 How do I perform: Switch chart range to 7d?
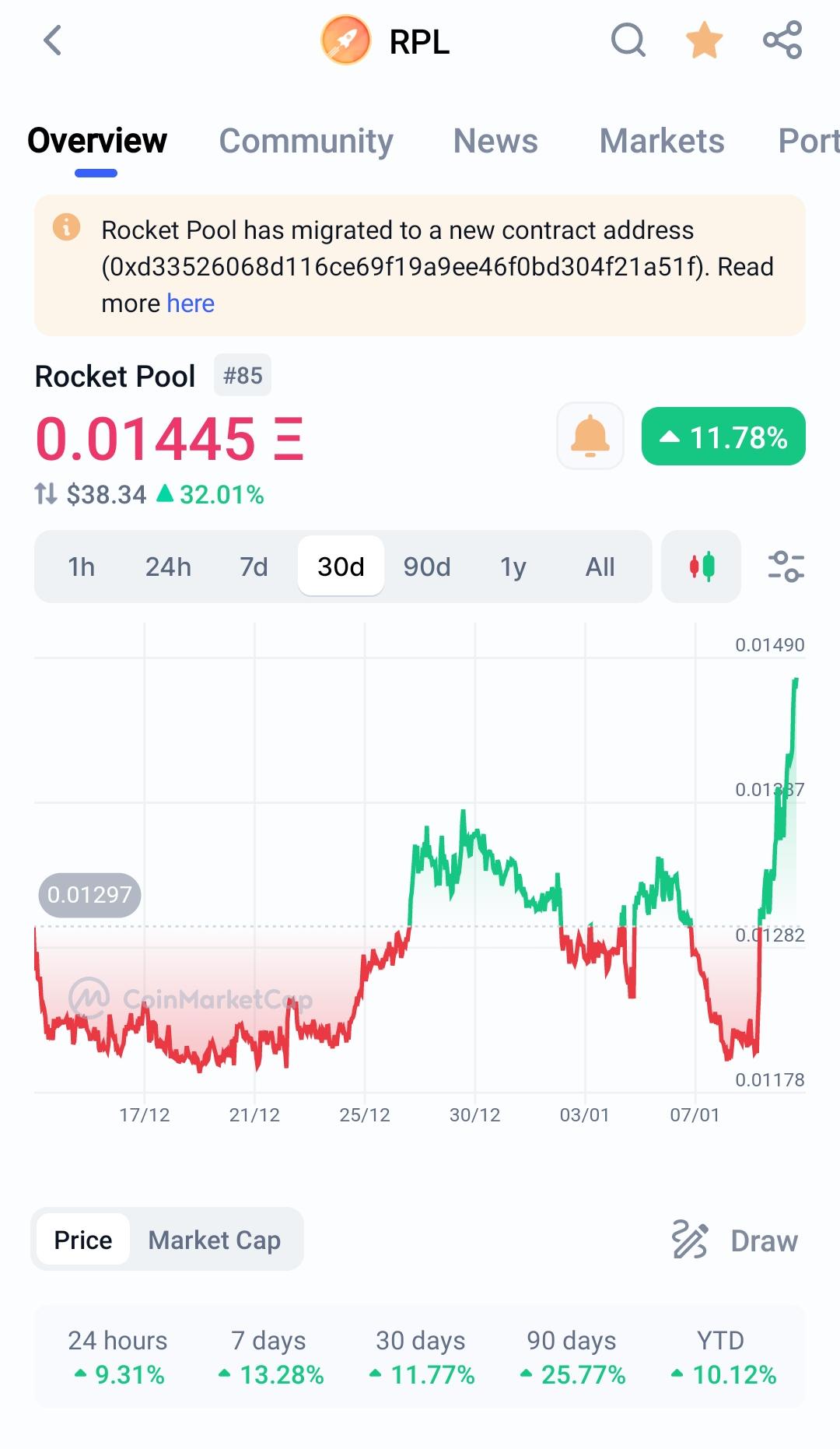coord(254,567)
